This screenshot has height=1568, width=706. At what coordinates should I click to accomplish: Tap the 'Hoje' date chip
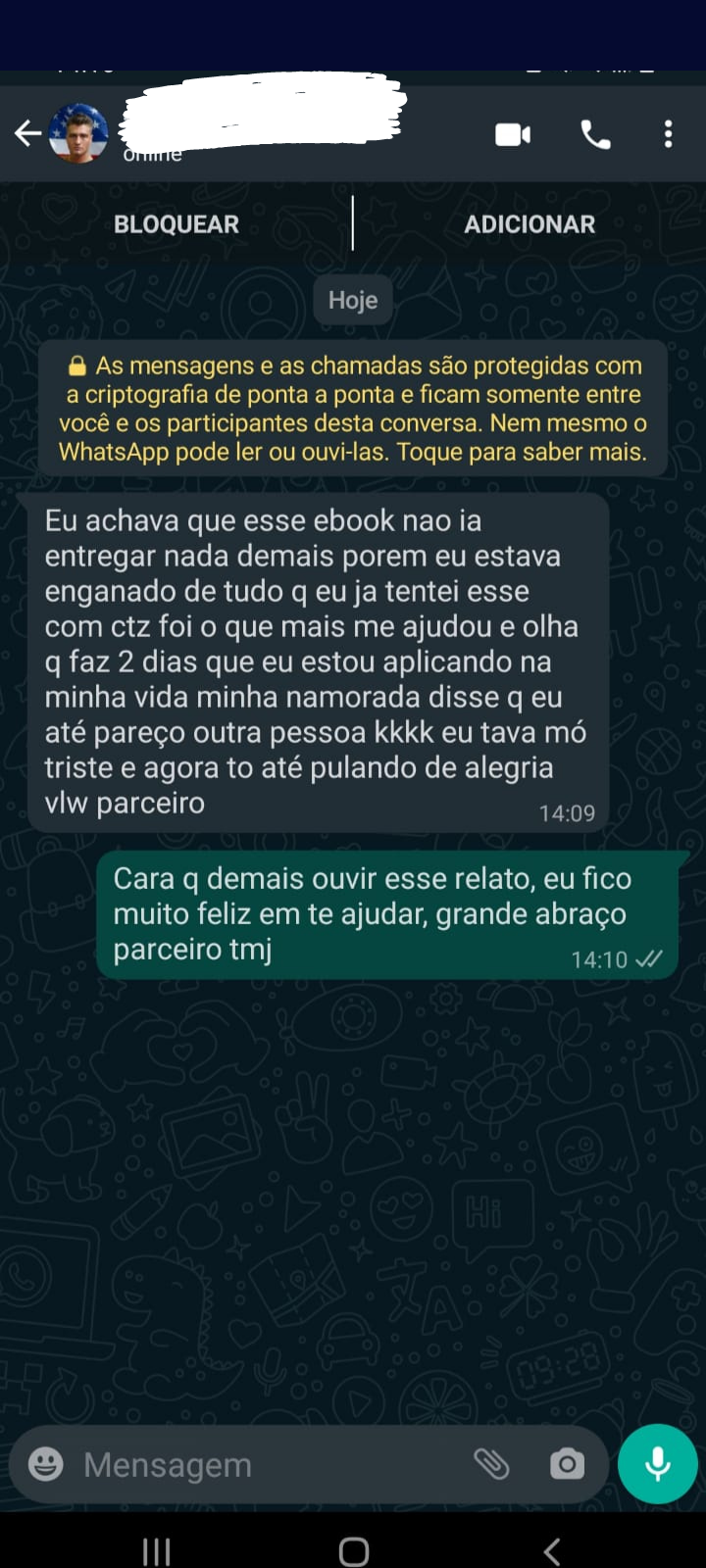click(352, 300)
